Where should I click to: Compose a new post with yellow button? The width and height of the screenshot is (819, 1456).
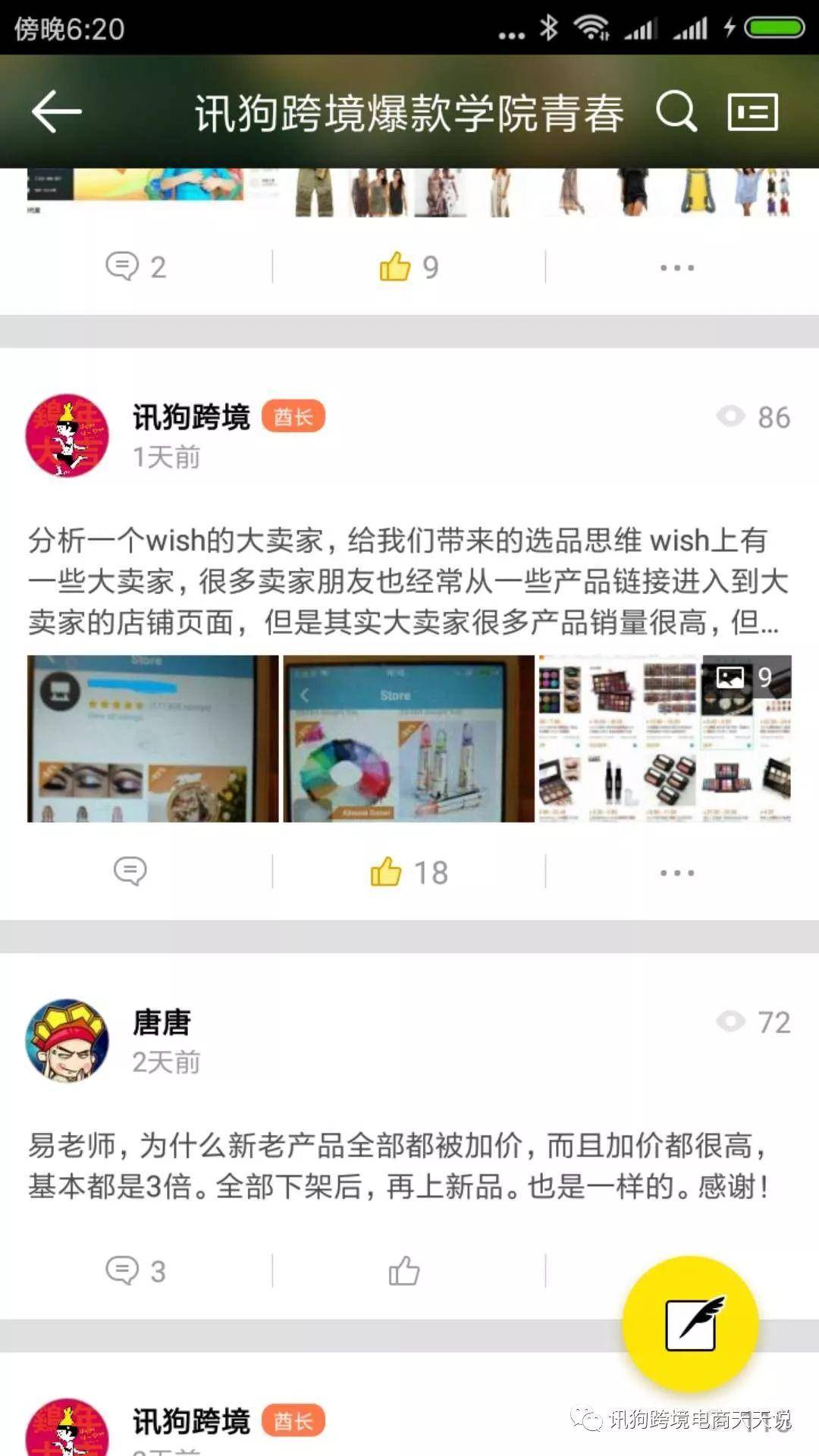[690, 1324]
